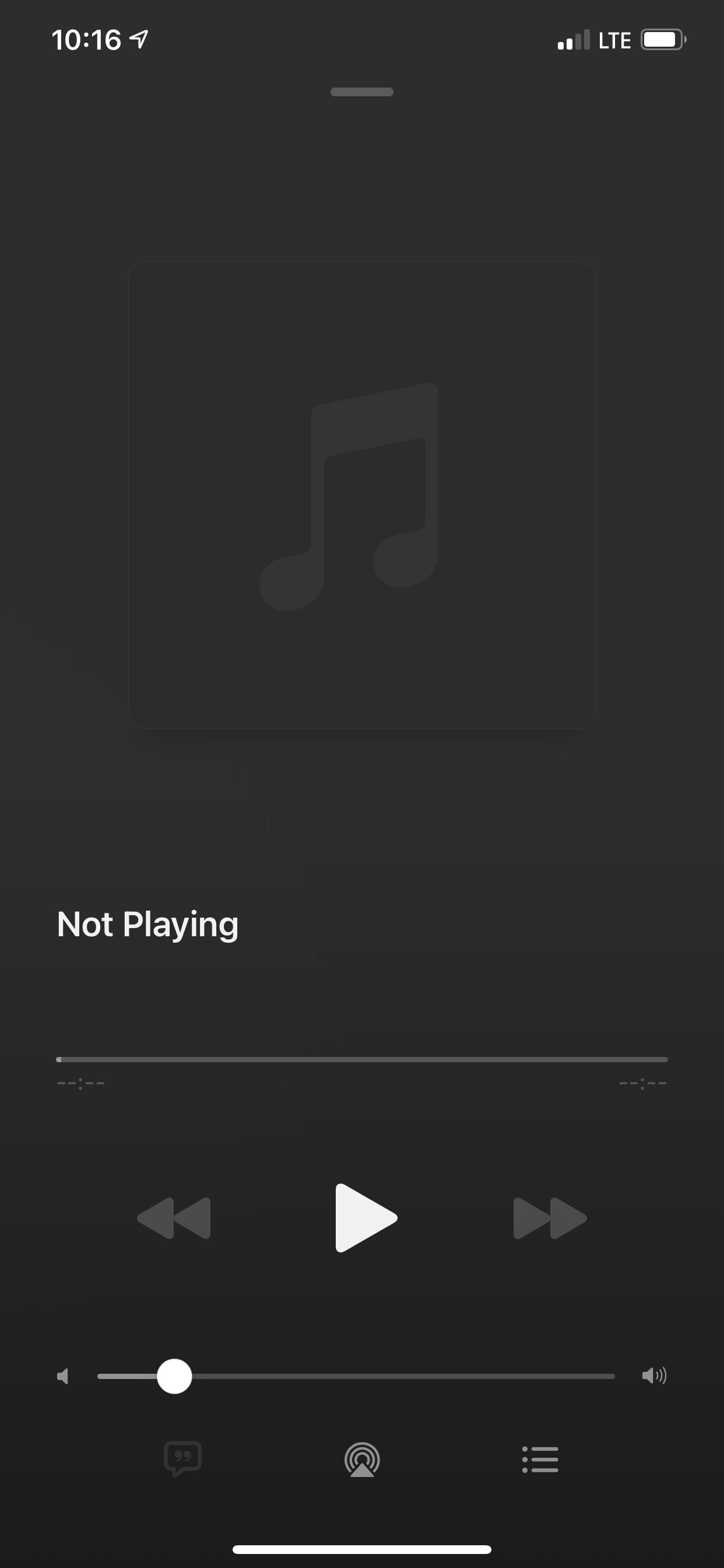The image size is (724, 1568).
Task: Open the Up Next queue list
Action: click(x=540, y=1459)
